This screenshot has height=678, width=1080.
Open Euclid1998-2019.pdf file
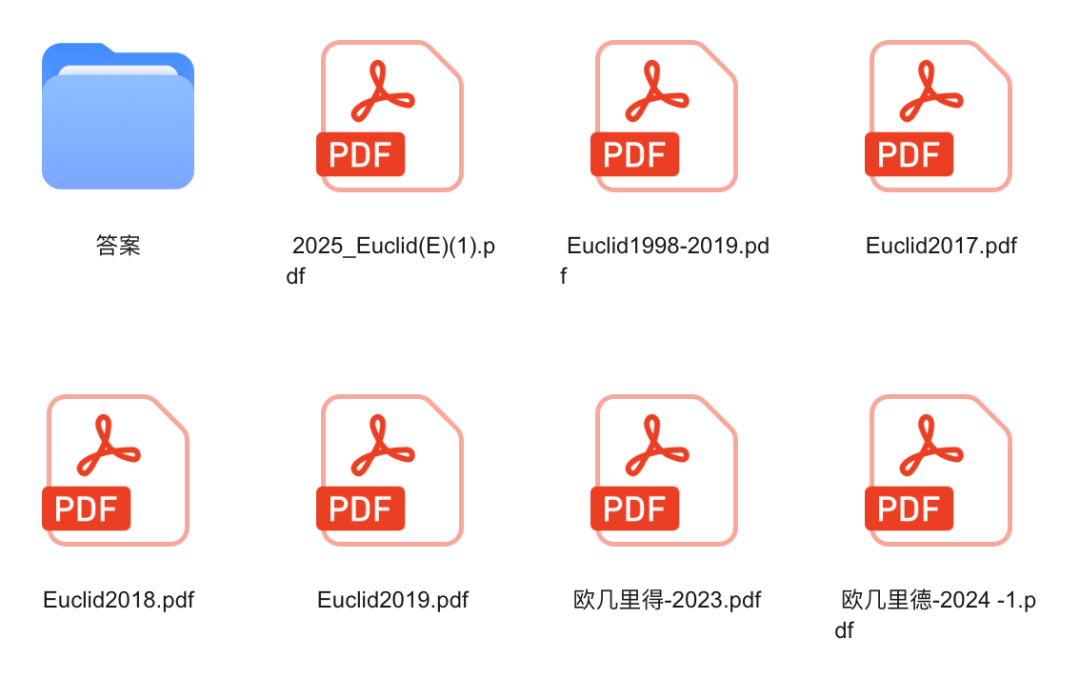(666, 117)
